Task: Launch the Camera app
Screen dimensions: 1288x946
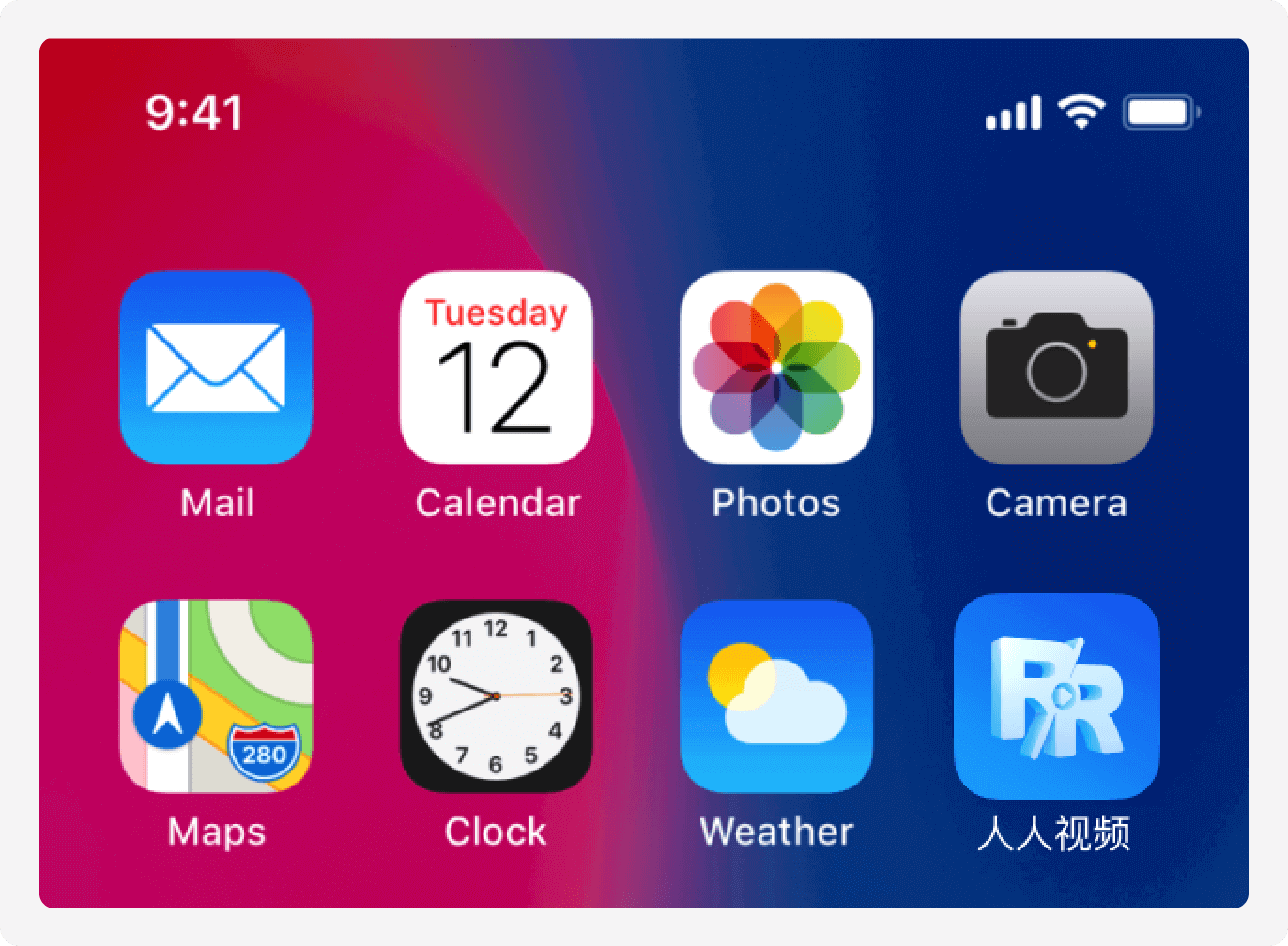Action: point(1056,368)
